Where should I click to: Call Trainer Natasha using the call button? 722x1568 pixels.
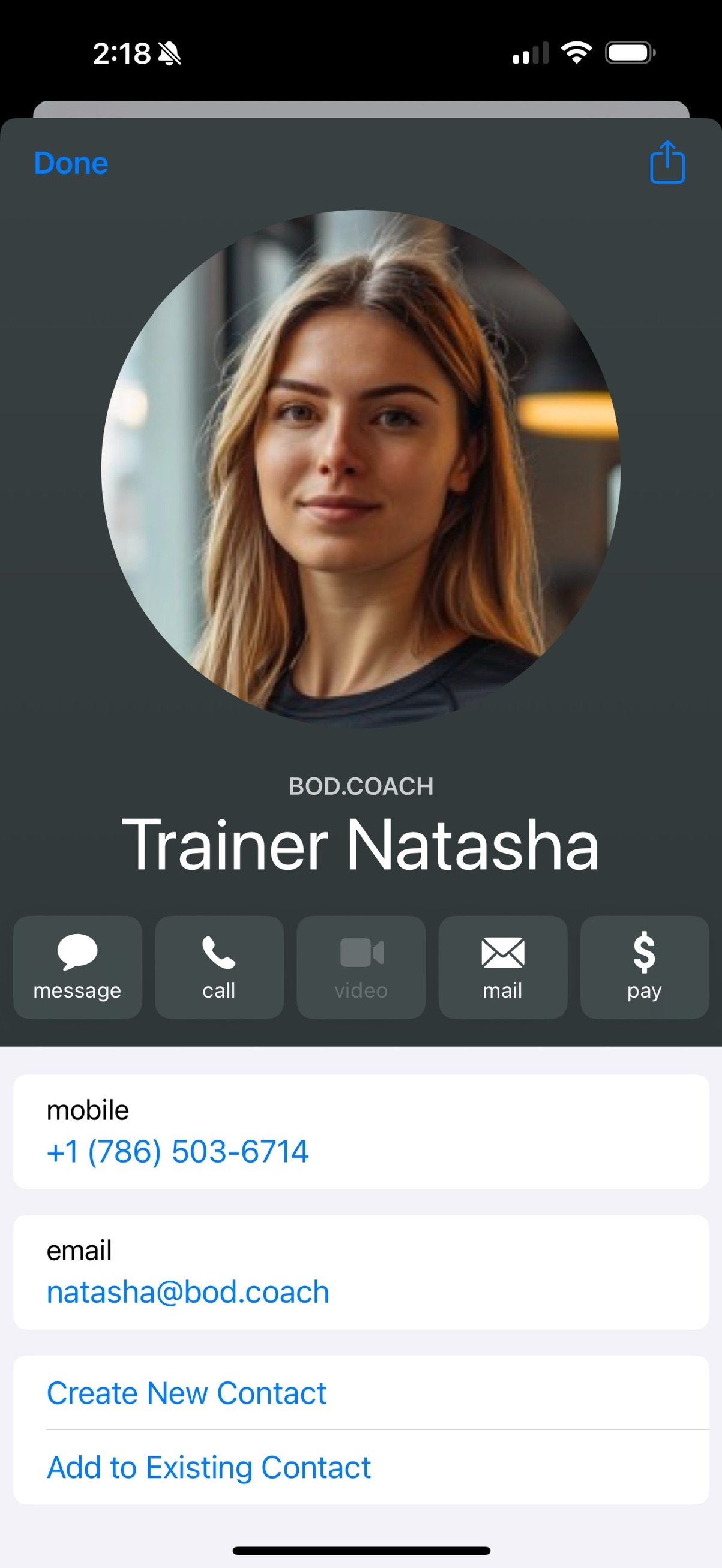[x=219, y=966]
